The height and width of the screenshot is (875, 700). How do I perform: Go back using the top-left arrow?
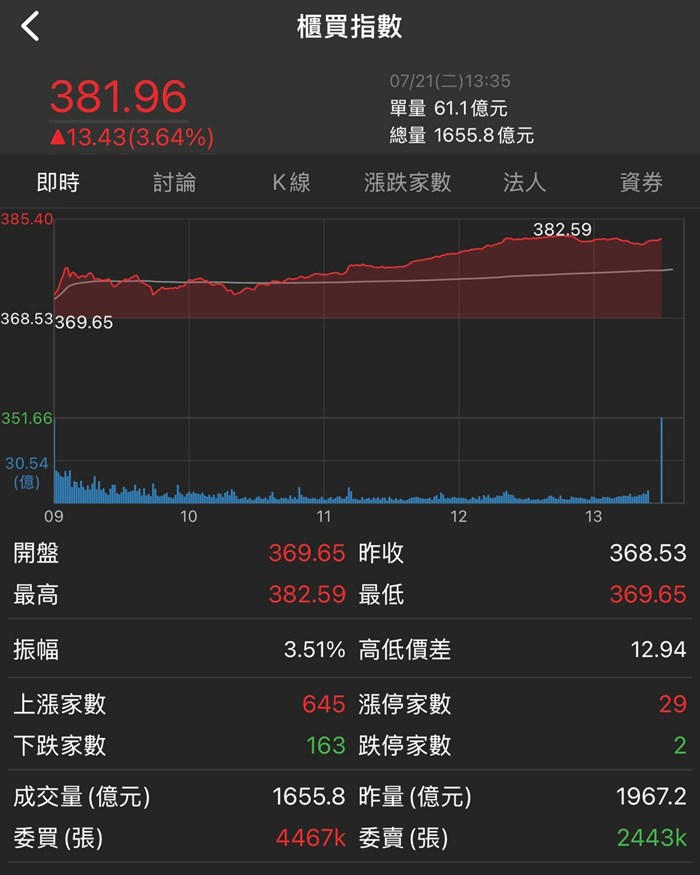click(x=30, y=26)
